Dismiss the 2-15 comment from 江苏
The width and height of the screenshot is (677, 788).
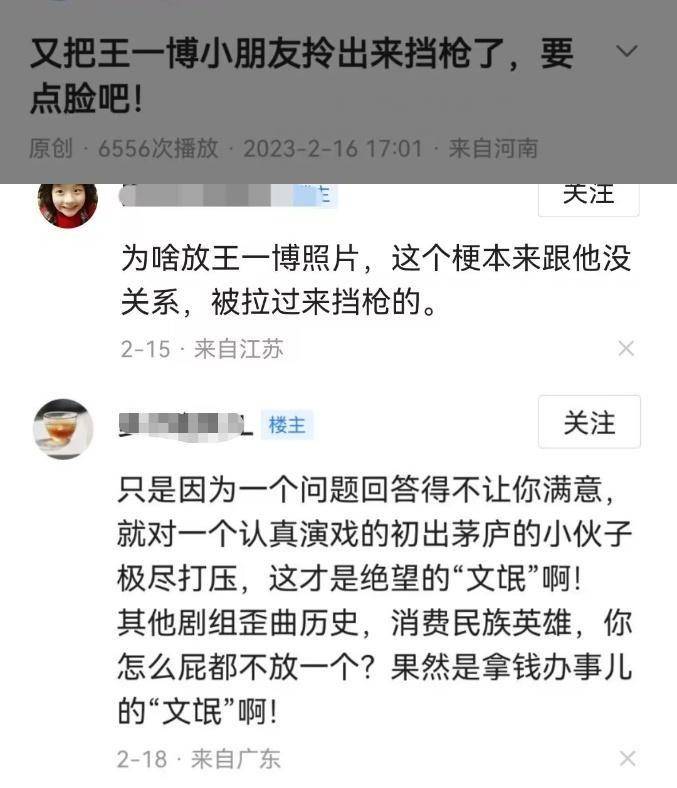(x=626, y=348)
